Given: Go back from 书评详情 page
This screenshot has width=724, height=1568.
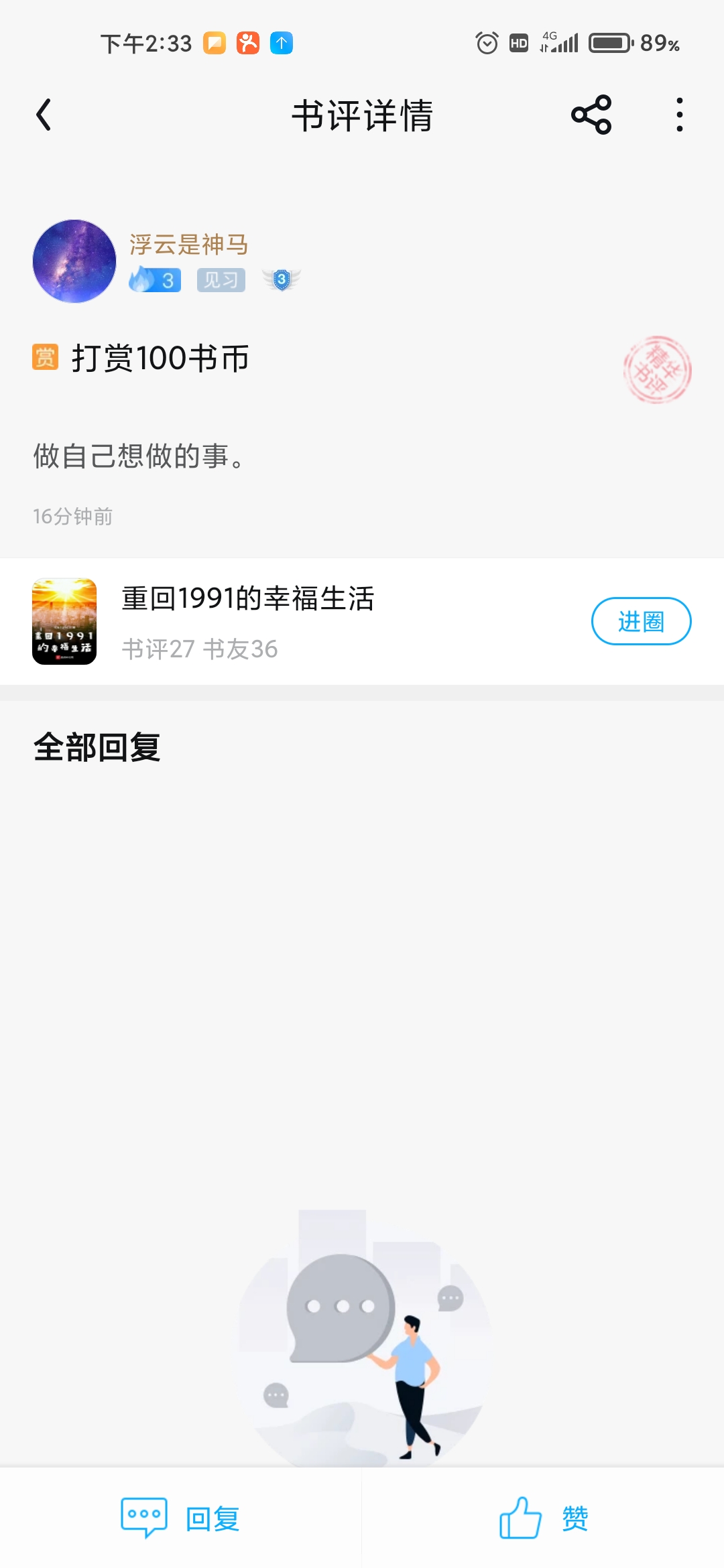Looking at the screenshot, I should [x=44, y=115].
